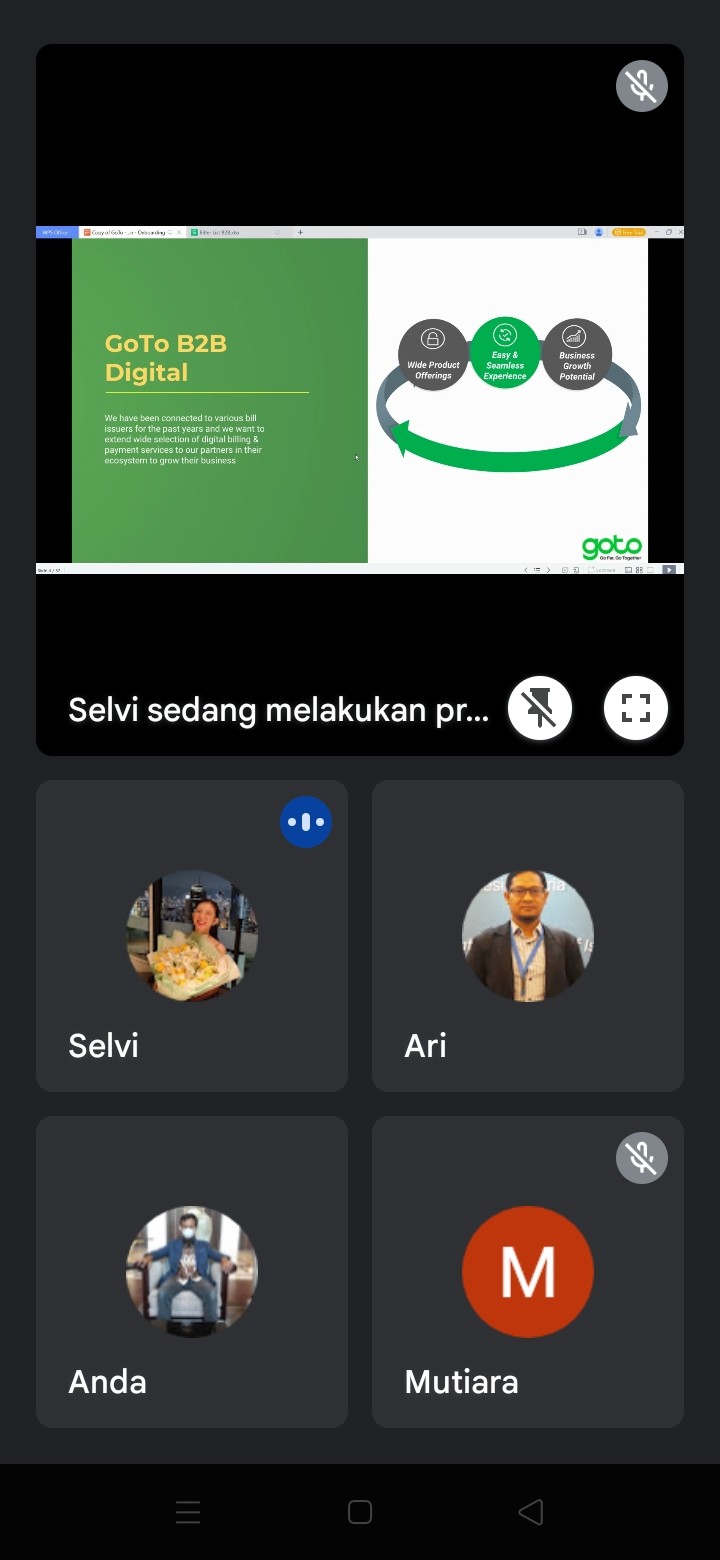Select Ari's participant tile
Image resolution: width=720 pixels, height=1560 pixels.
click(x=528, y=936)
